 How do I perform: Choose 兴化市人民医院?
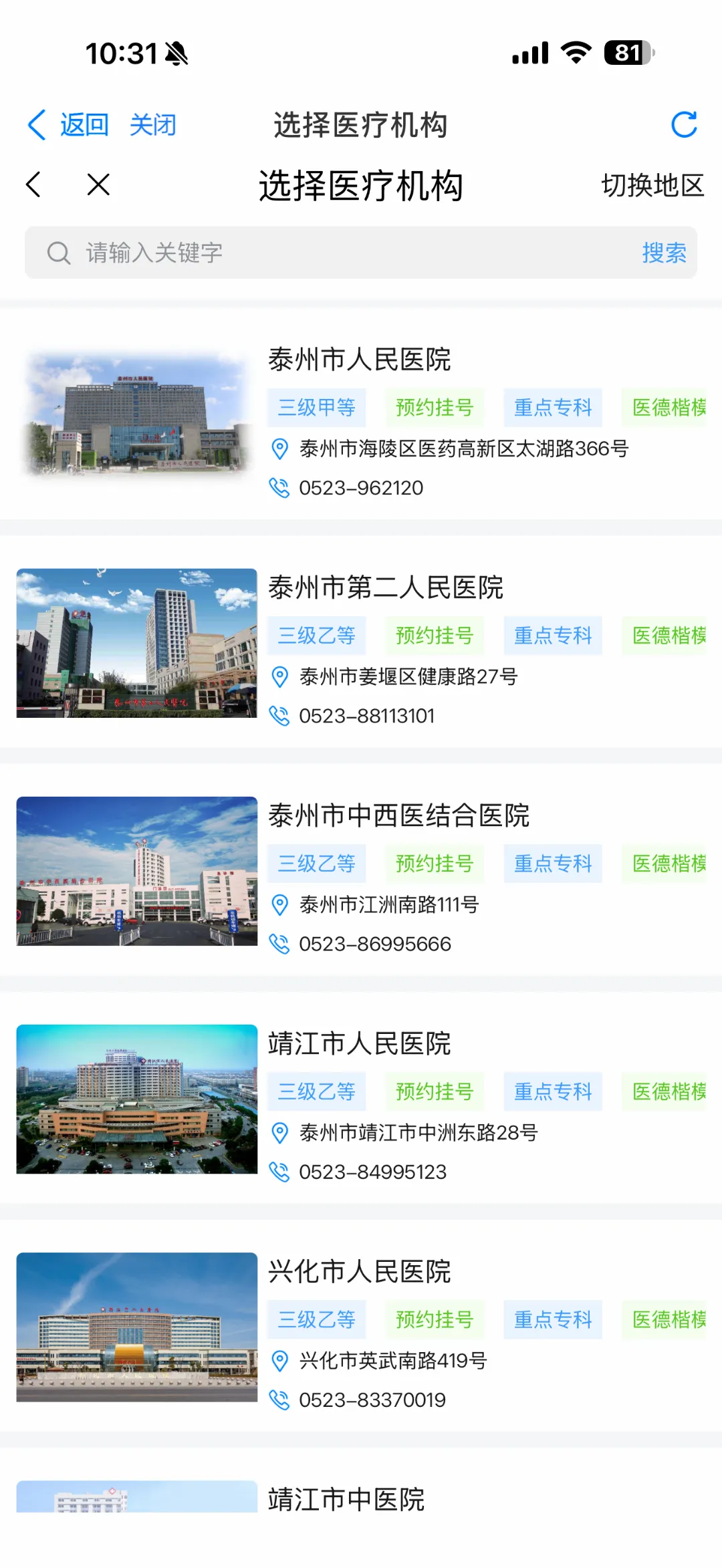[360, 1271]
